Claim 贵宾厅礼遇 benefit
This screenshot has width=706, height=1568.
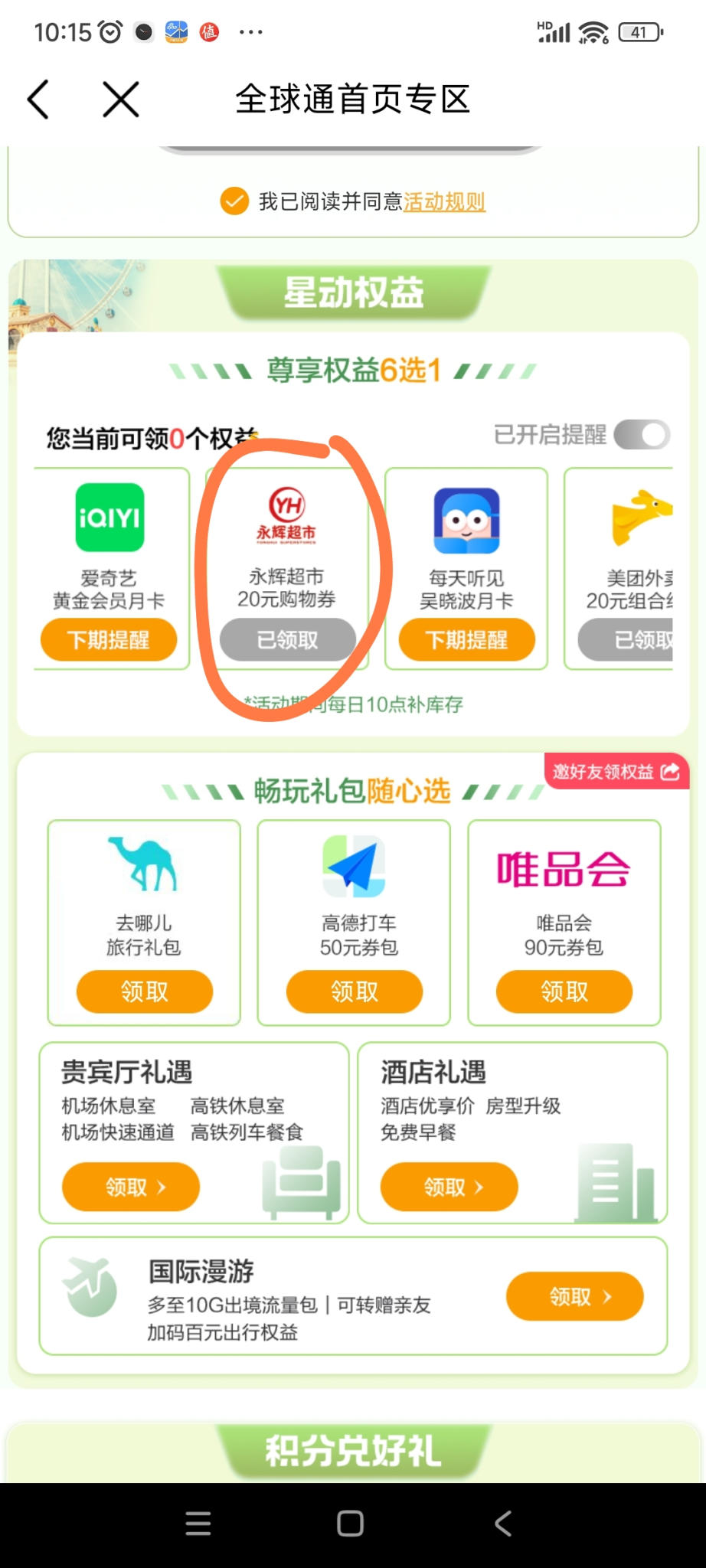(131, 1187)
